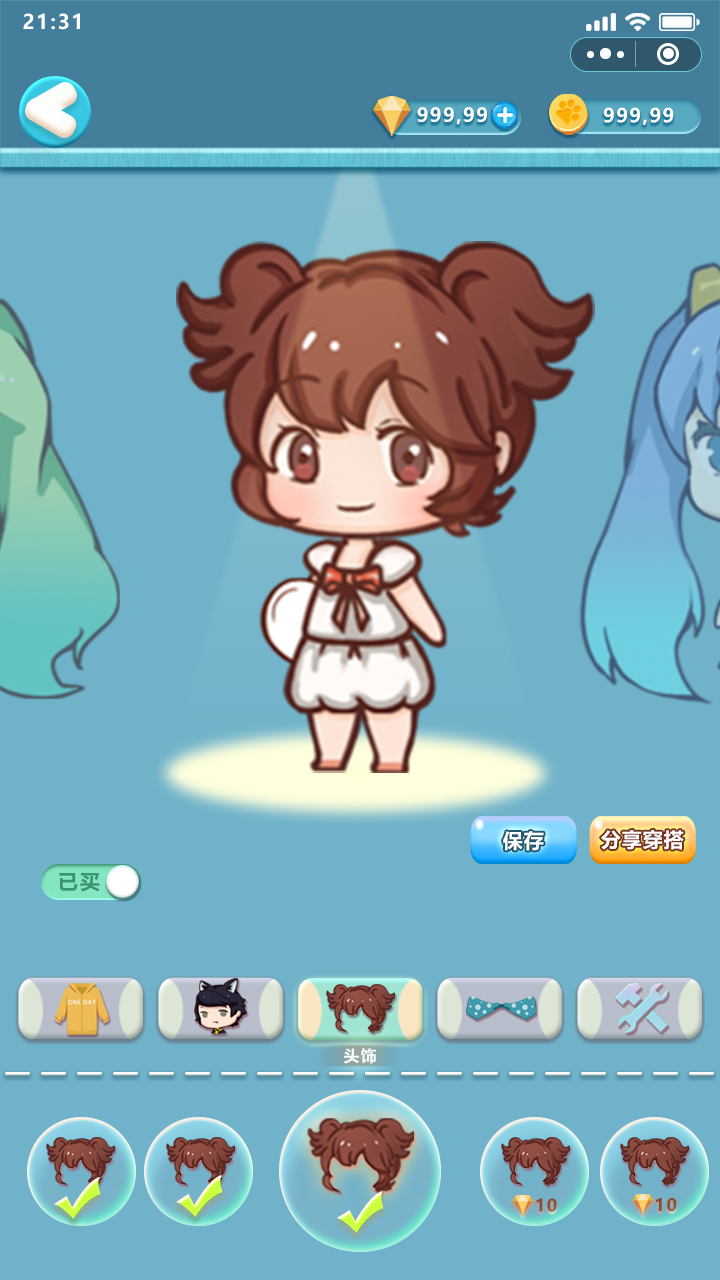Select the 头饰 hairstyle tab
Viewport: 720px width, 1280px height.
(360, 1008)
